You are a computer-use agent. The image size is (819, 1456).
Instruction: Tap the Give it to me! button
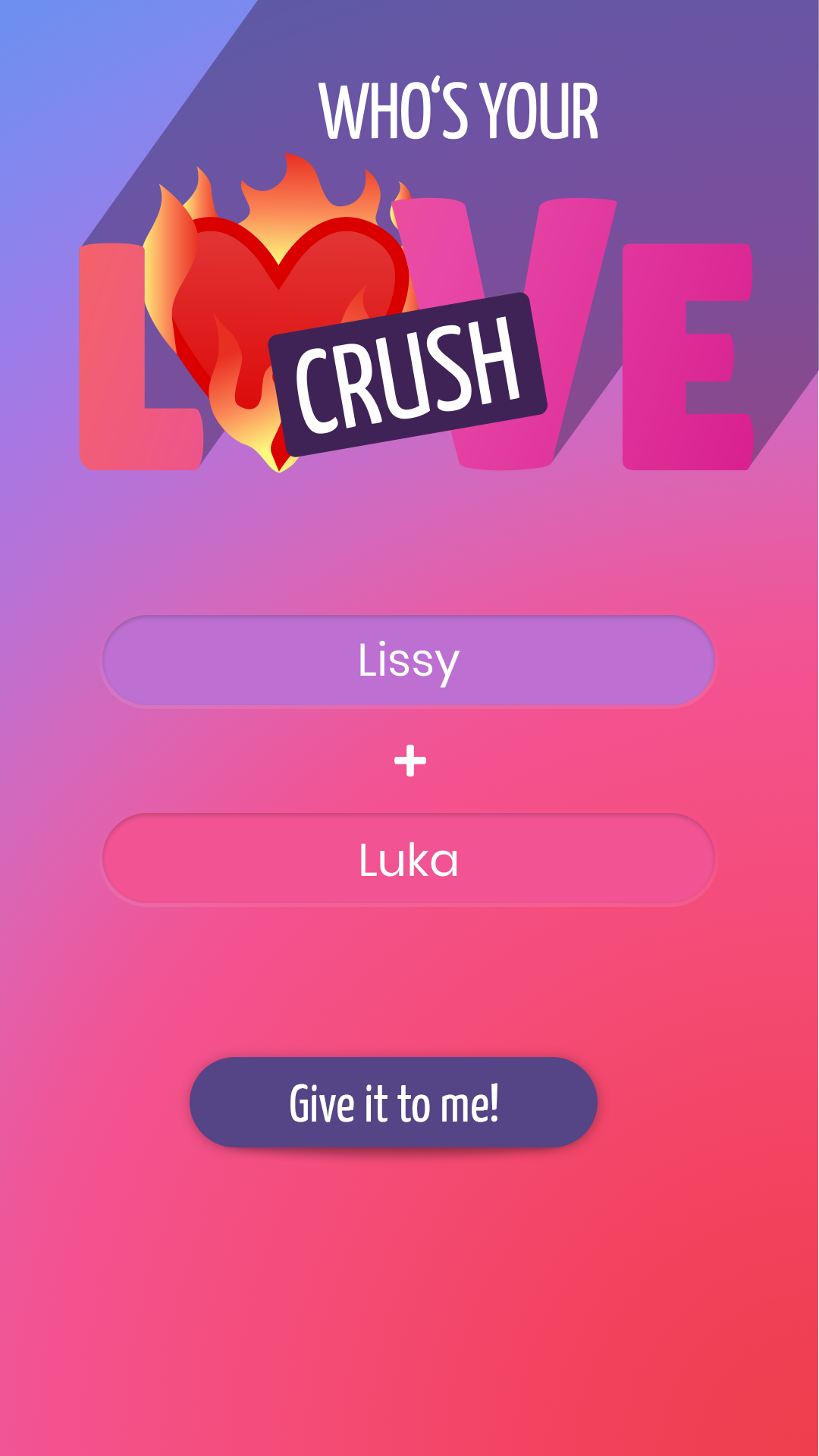pyautogui.click(x=394, y=1102)
